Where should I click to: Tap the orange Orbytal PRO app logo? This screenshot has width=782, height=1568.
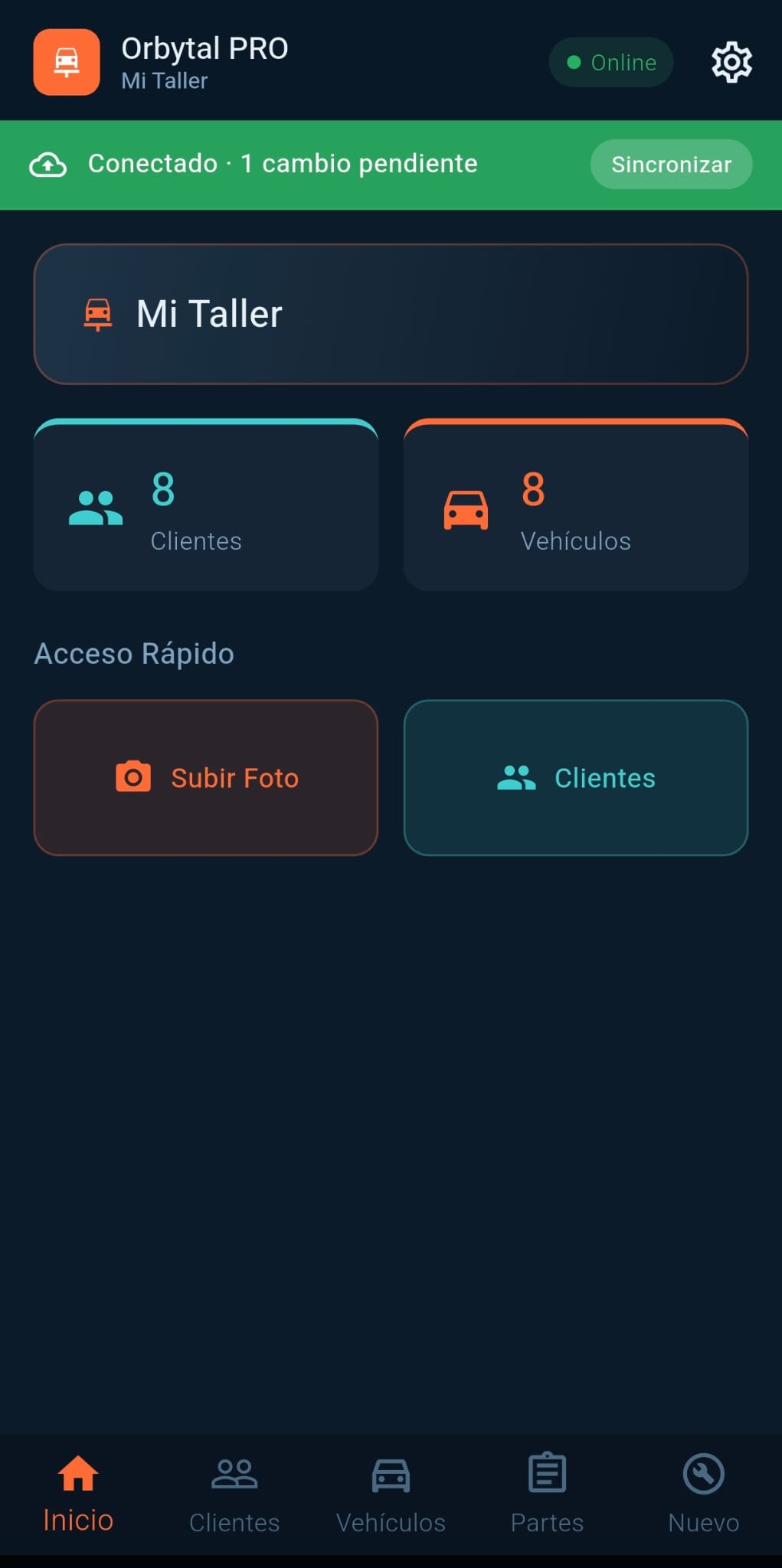pyautogui.click(x=66, y=63)
